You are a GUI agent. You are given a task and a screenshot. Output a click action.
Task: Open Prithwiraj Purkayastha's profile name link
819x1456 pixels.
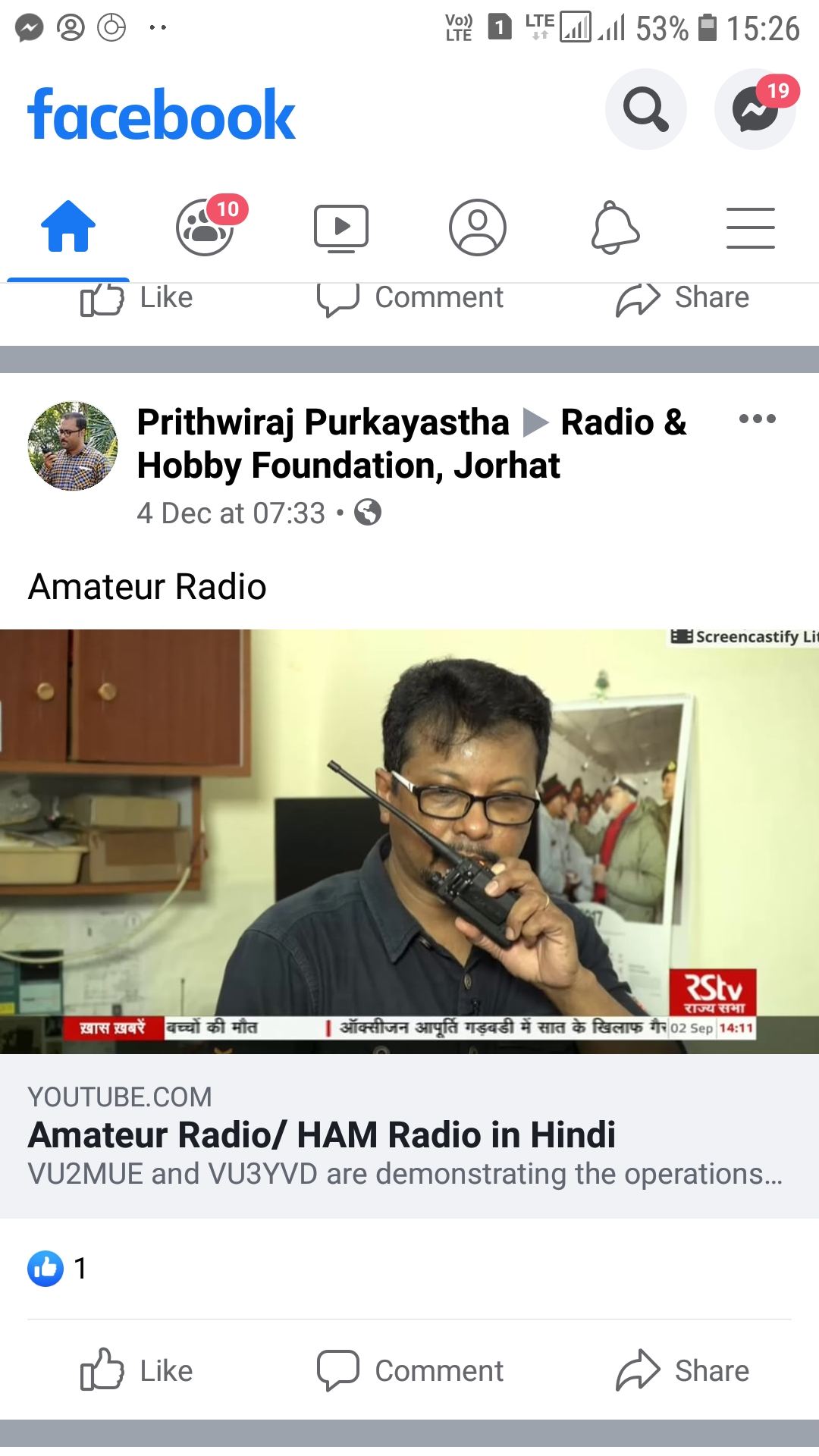(323, 422)
